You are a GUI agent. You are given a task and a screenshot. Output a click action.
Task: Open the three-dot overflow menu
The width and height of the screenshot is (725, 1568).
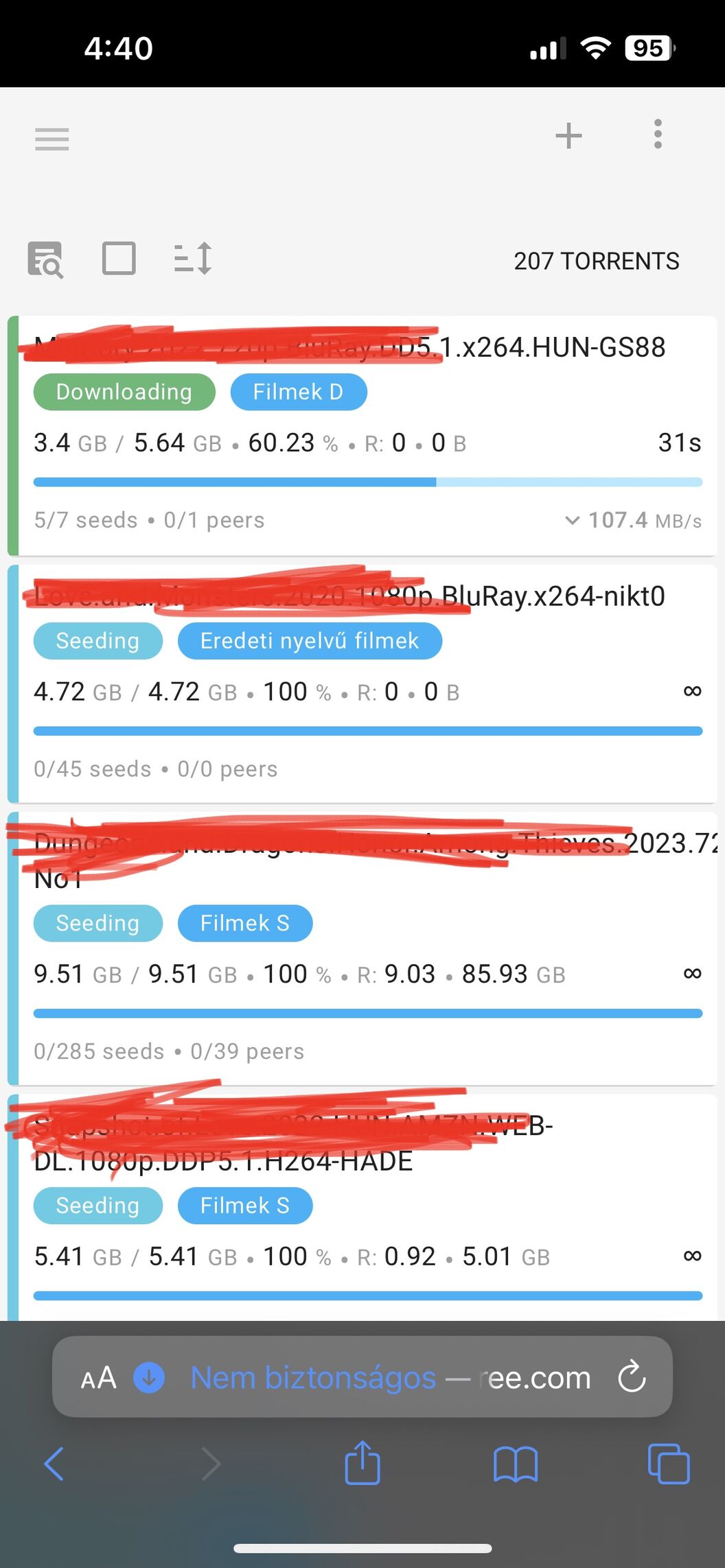(x=658, y=134)
